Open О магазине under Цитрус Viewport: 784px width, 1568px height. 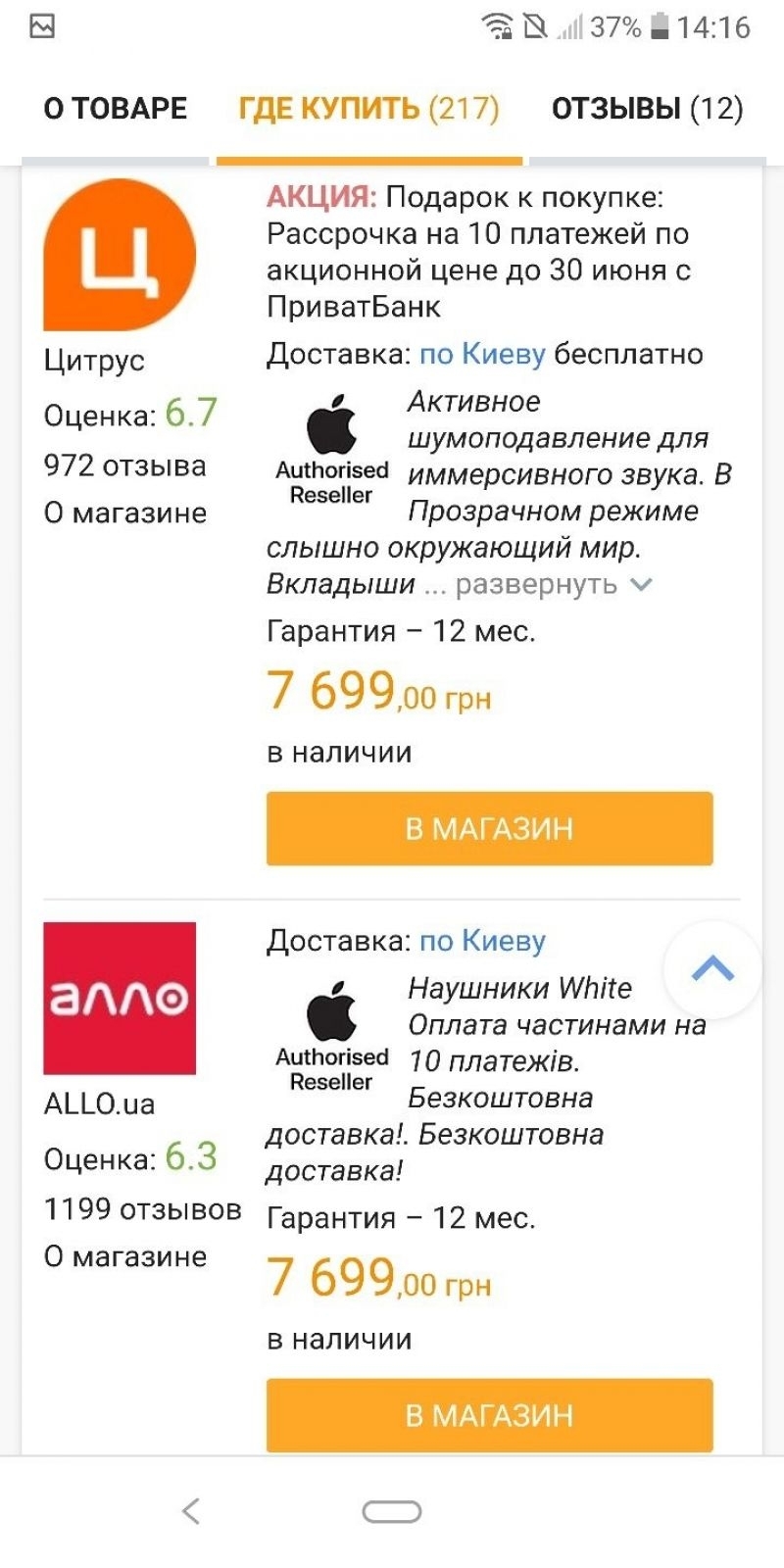124,513
